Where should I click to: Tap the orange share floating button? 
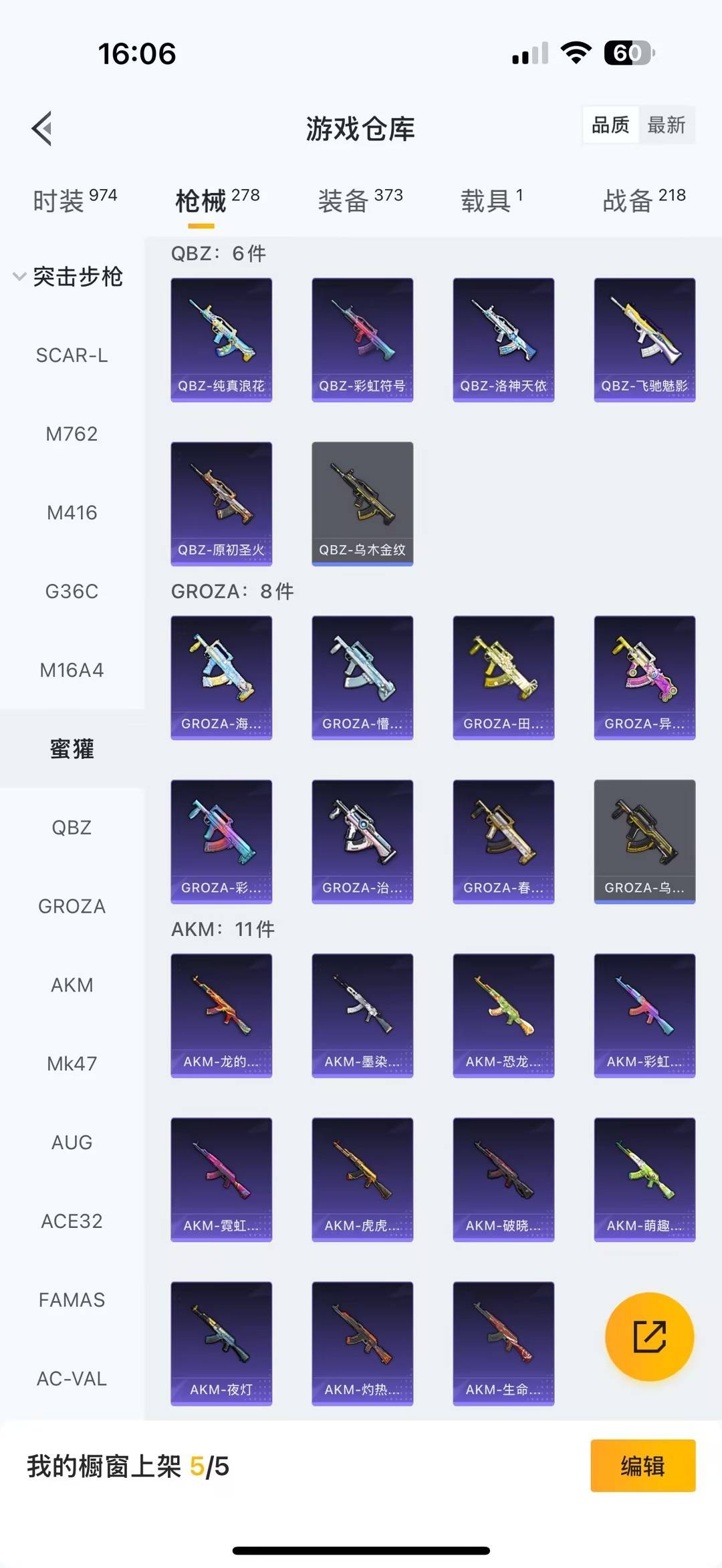pyautogui.click(x=649, y=1336)
